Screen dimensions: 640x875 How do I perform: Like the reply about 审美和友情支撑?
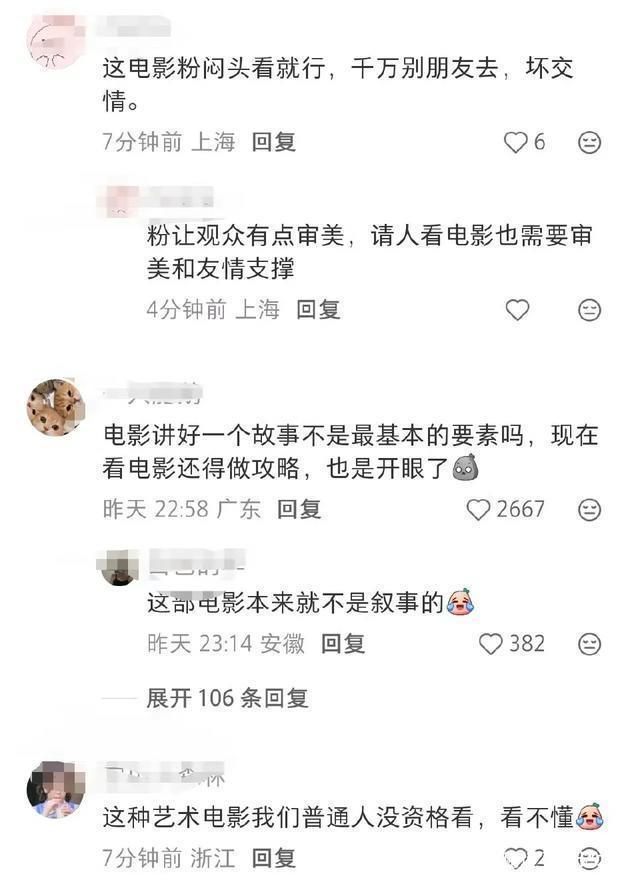517,310
